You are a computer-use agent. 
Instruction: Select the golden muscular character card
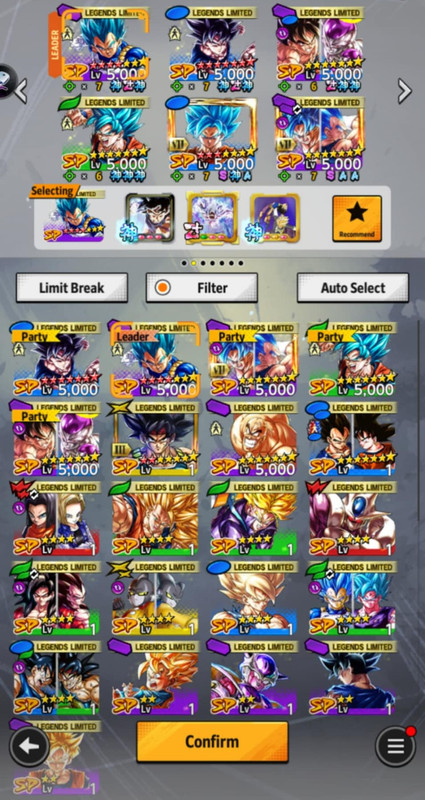(x=254, y=440)
